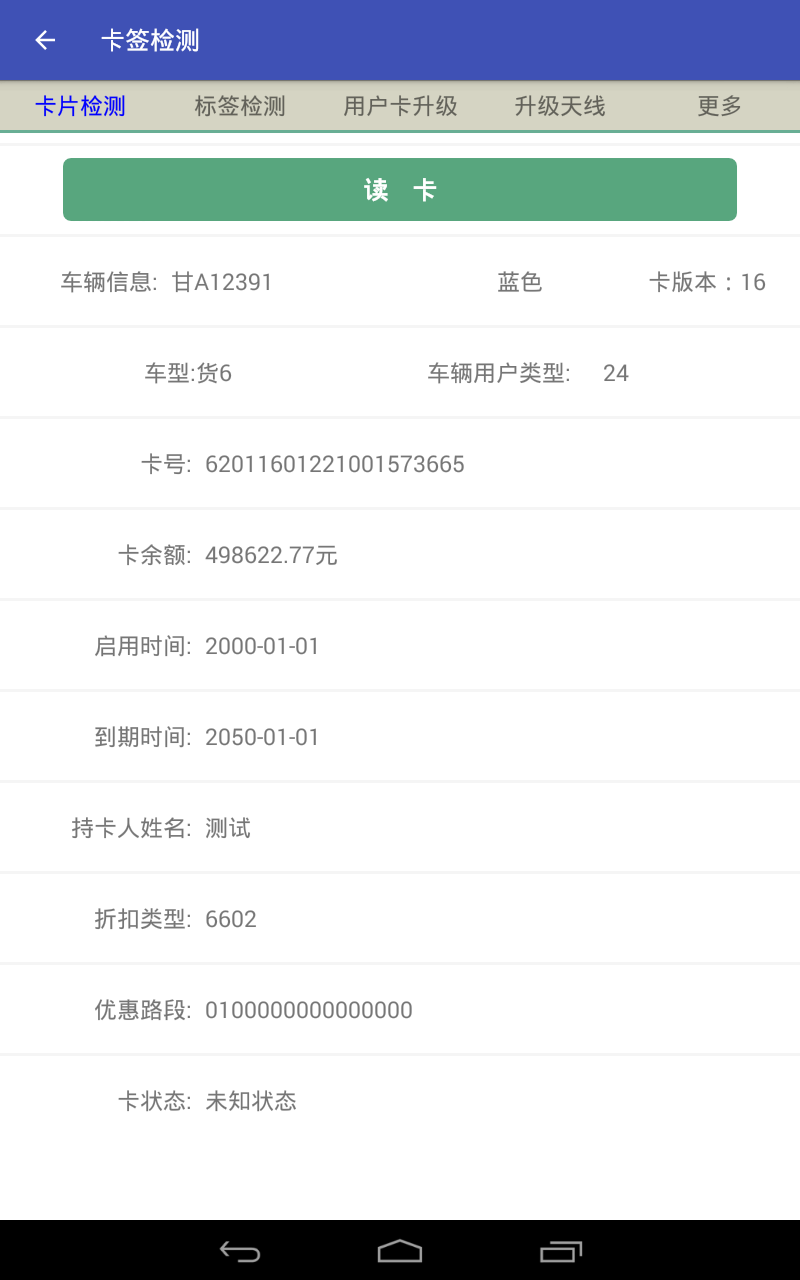
Task: Switch to the 标签检测 tab
Action: click(240, 106)
